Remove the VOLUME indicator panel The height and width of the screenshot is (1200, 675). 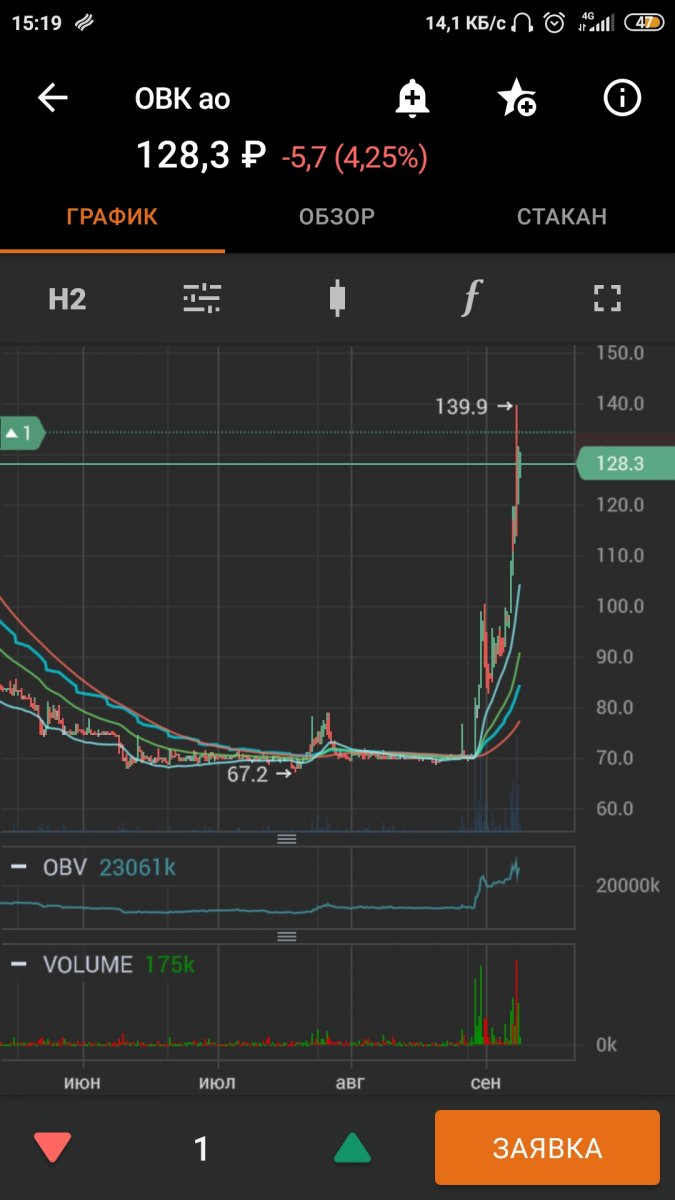(x=19, y=964)
